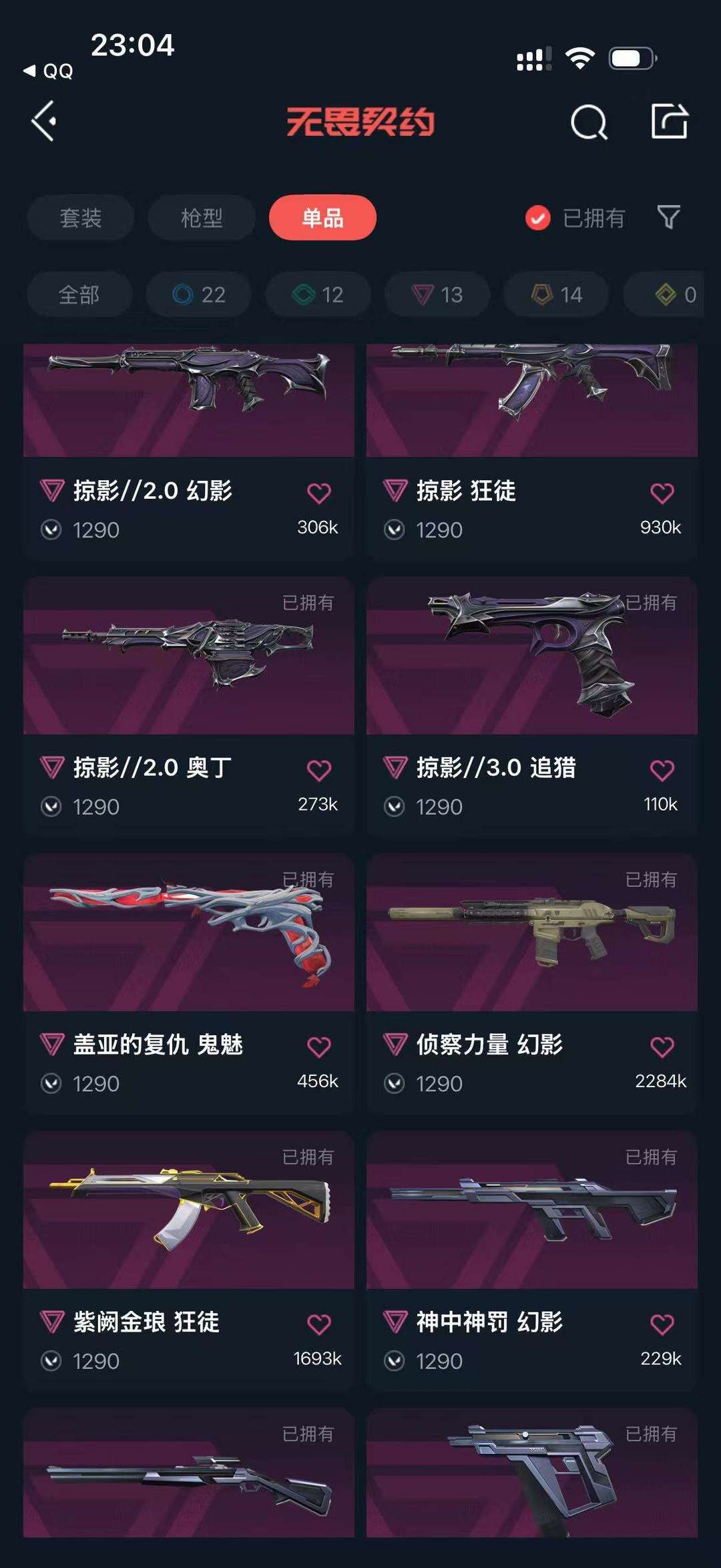Select the 单品 tab
The width and height of the screenshot is (721, 1568).
pyautogui.click(x=323, y=218)
